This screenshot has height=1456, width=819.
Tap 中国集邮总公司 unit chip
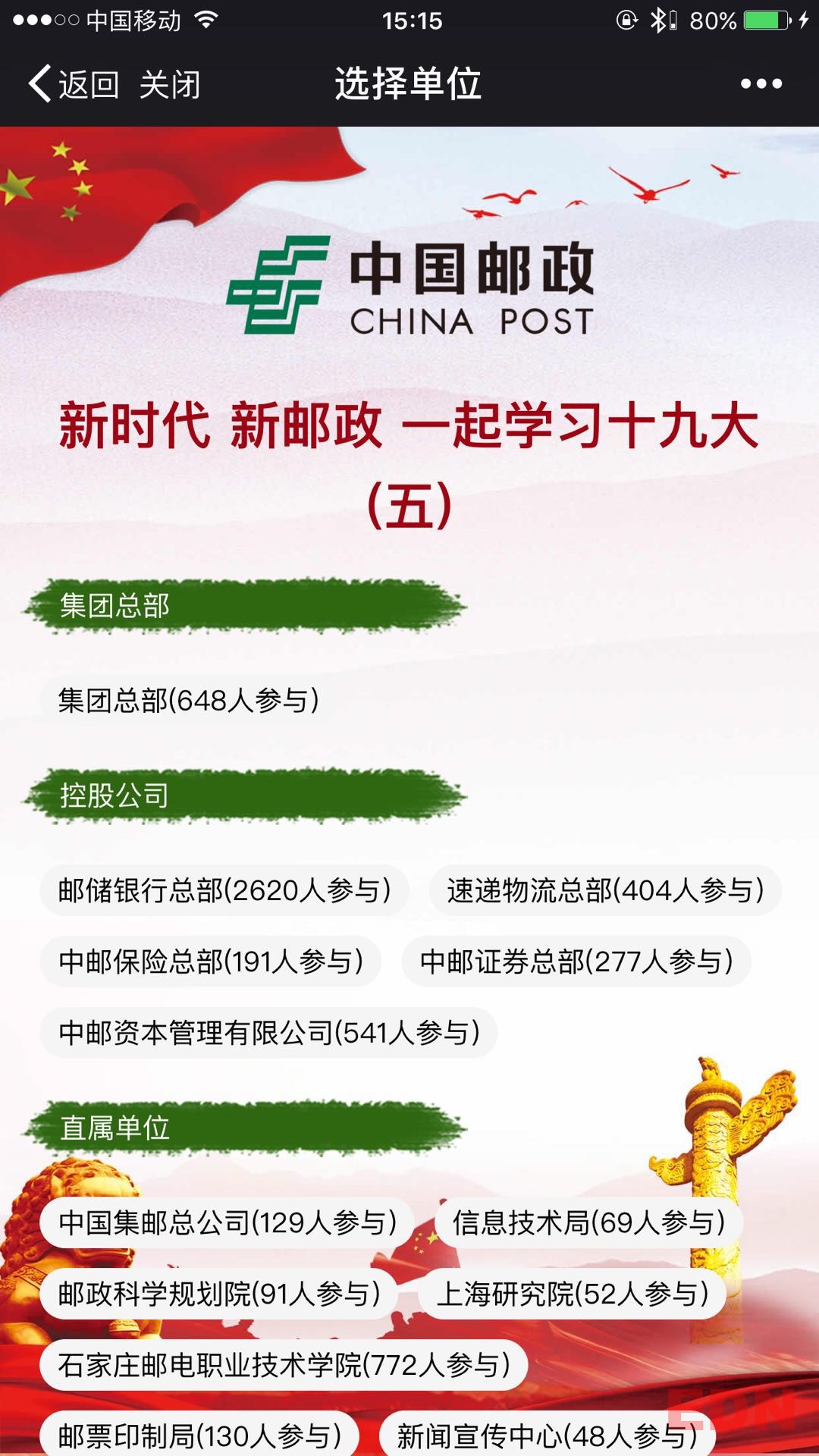click(227, 1222)
